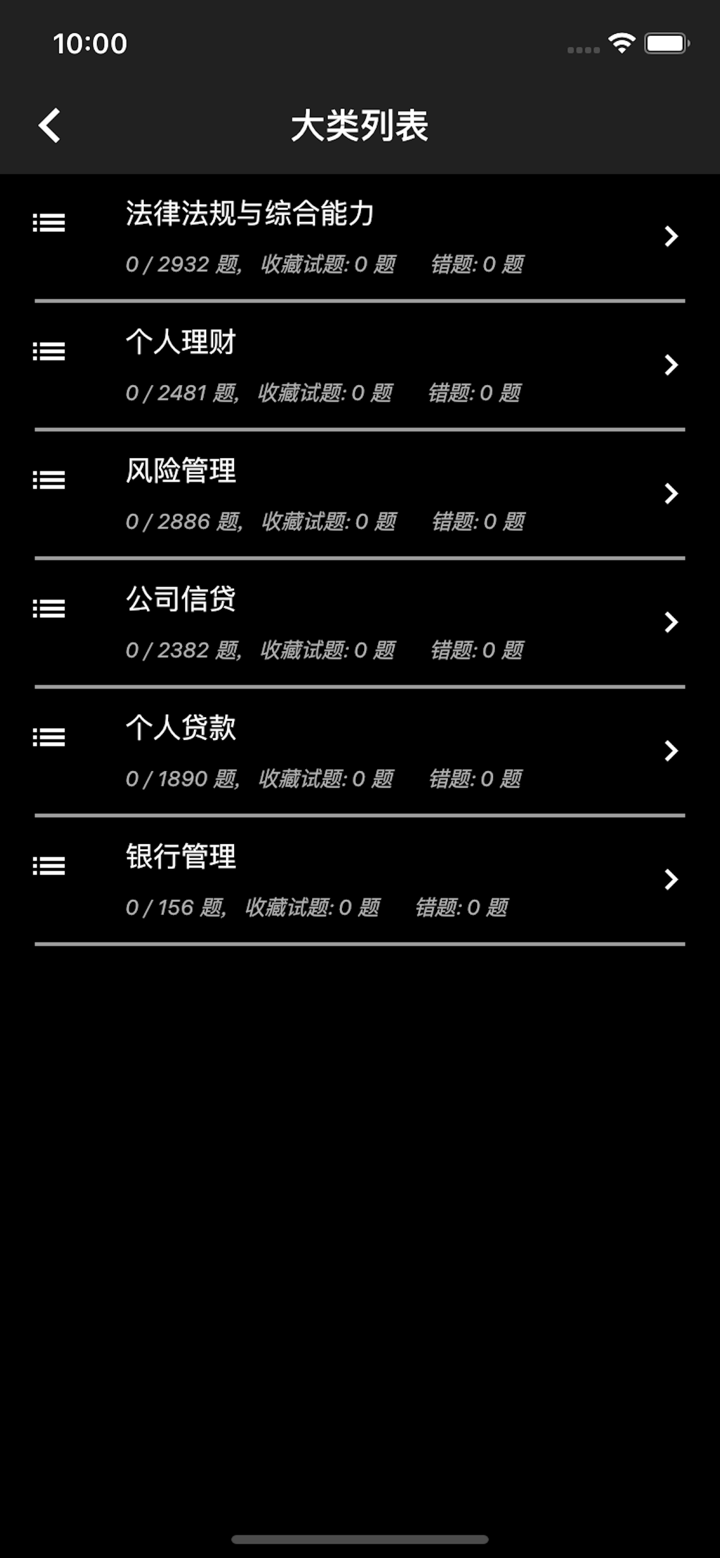Click the list icon beside 个人贷款
Image resolution: width=720 pixels, height=1558 pixels.
coord(49,737)
